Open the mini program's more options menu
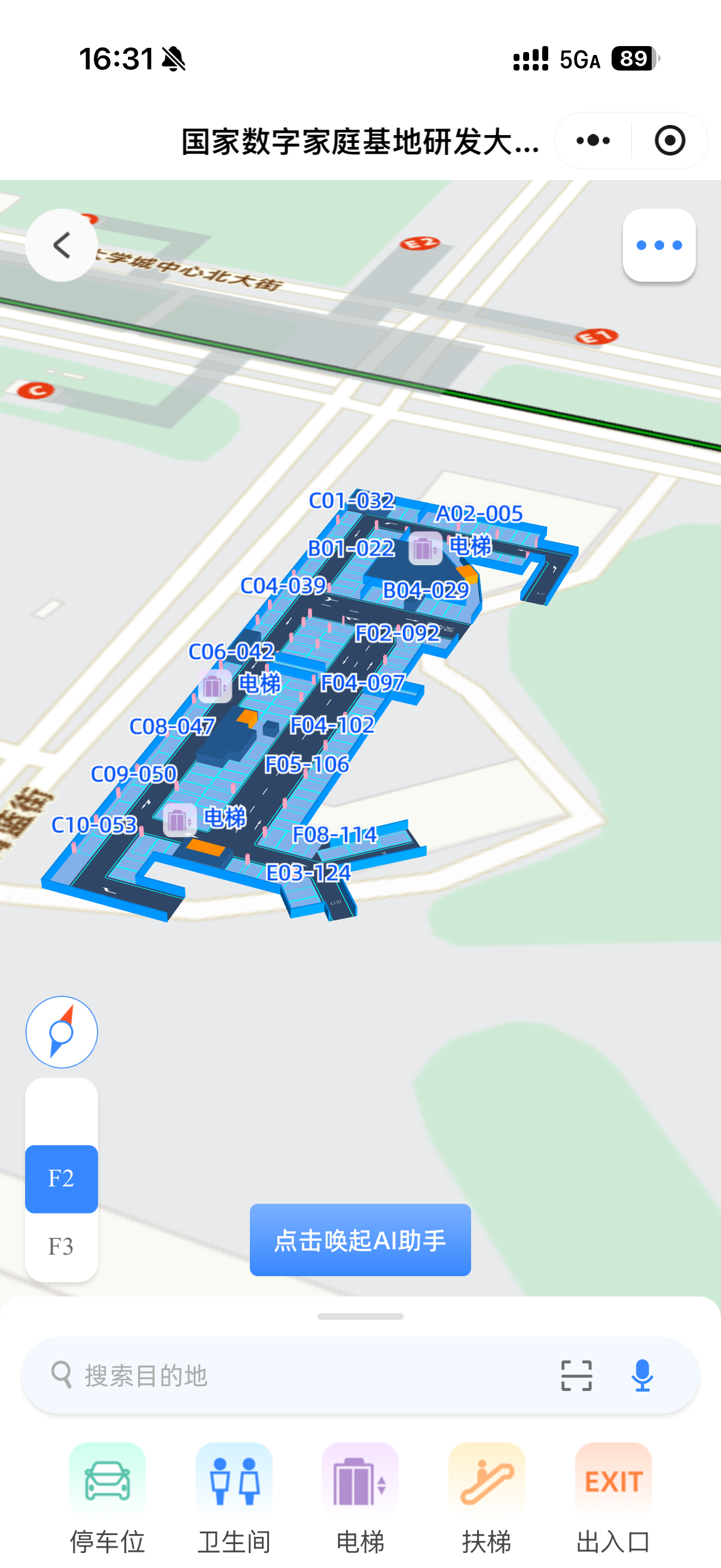The image size is (721, 1568). click(x=592, y=141)
